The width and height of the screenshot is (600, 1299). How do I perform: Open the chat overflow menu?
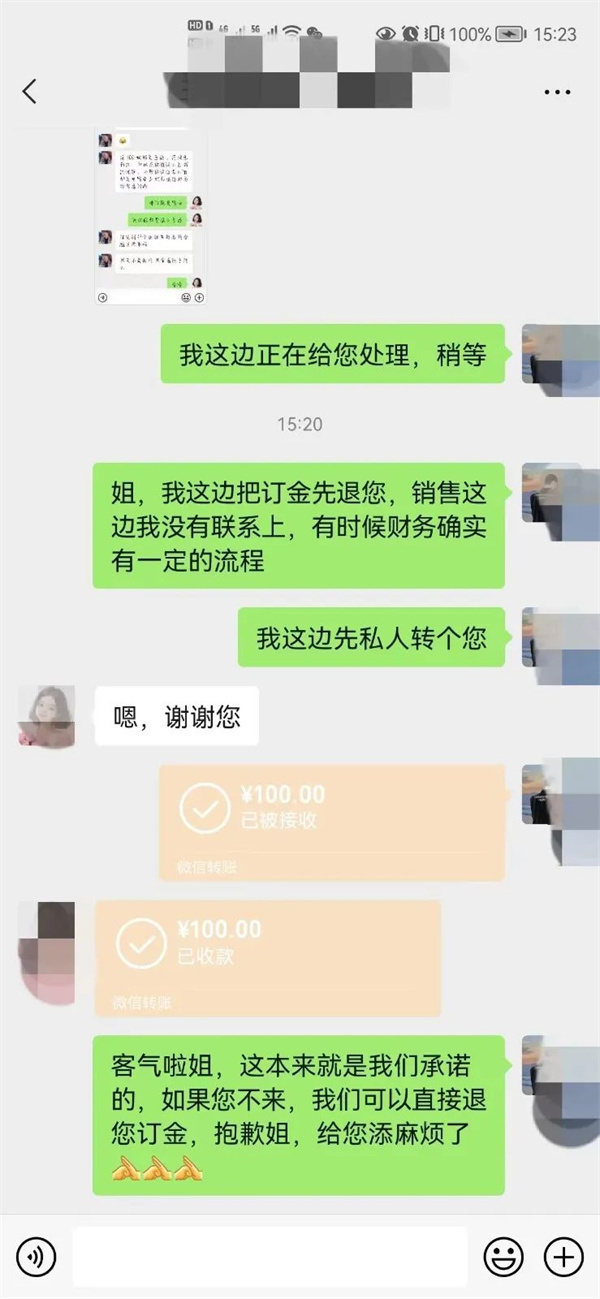click(557, 92)
